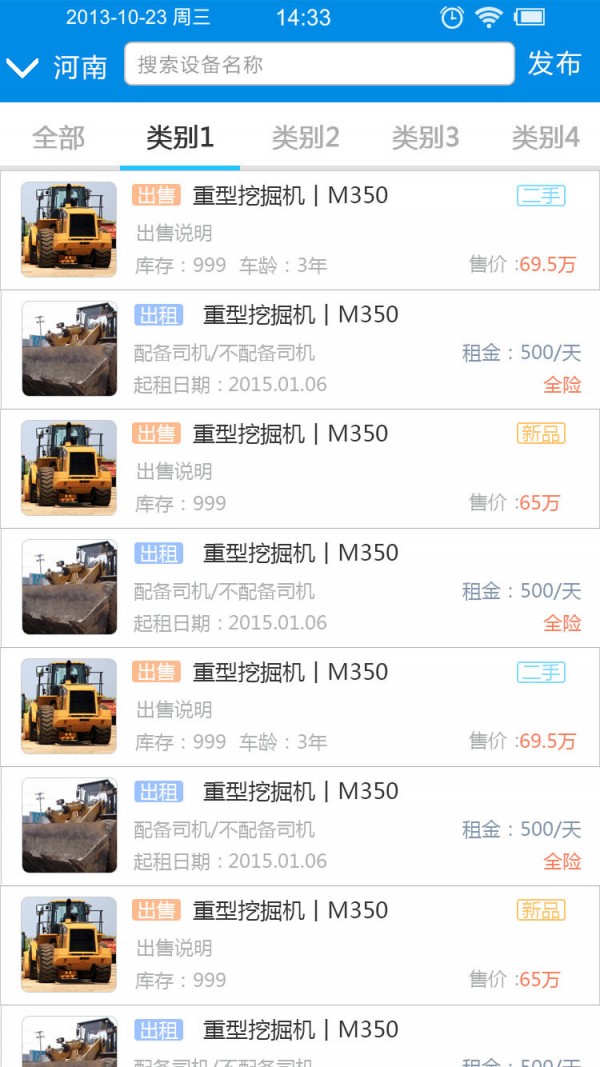Switch to the 全部 tab

(58, 137)
